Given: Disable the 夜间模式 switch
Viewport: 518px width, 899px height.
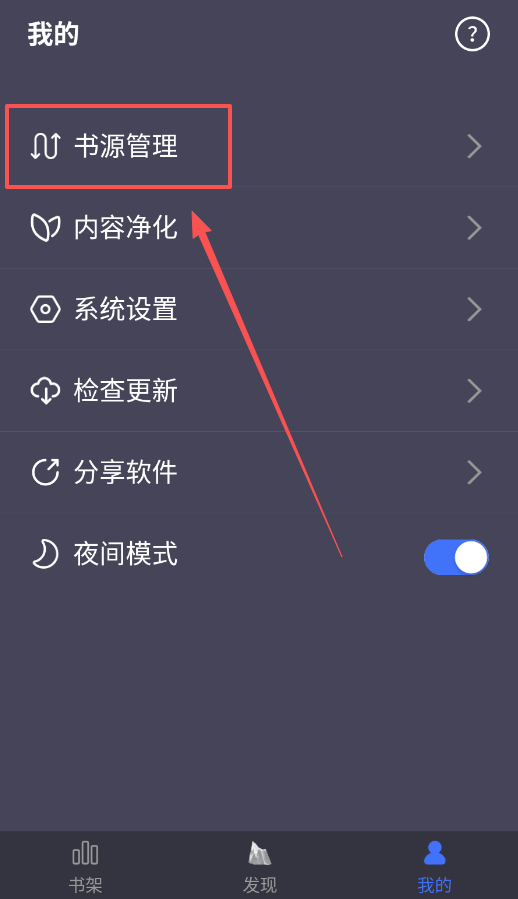Looking at the screenshot, I should click(456, 557).
